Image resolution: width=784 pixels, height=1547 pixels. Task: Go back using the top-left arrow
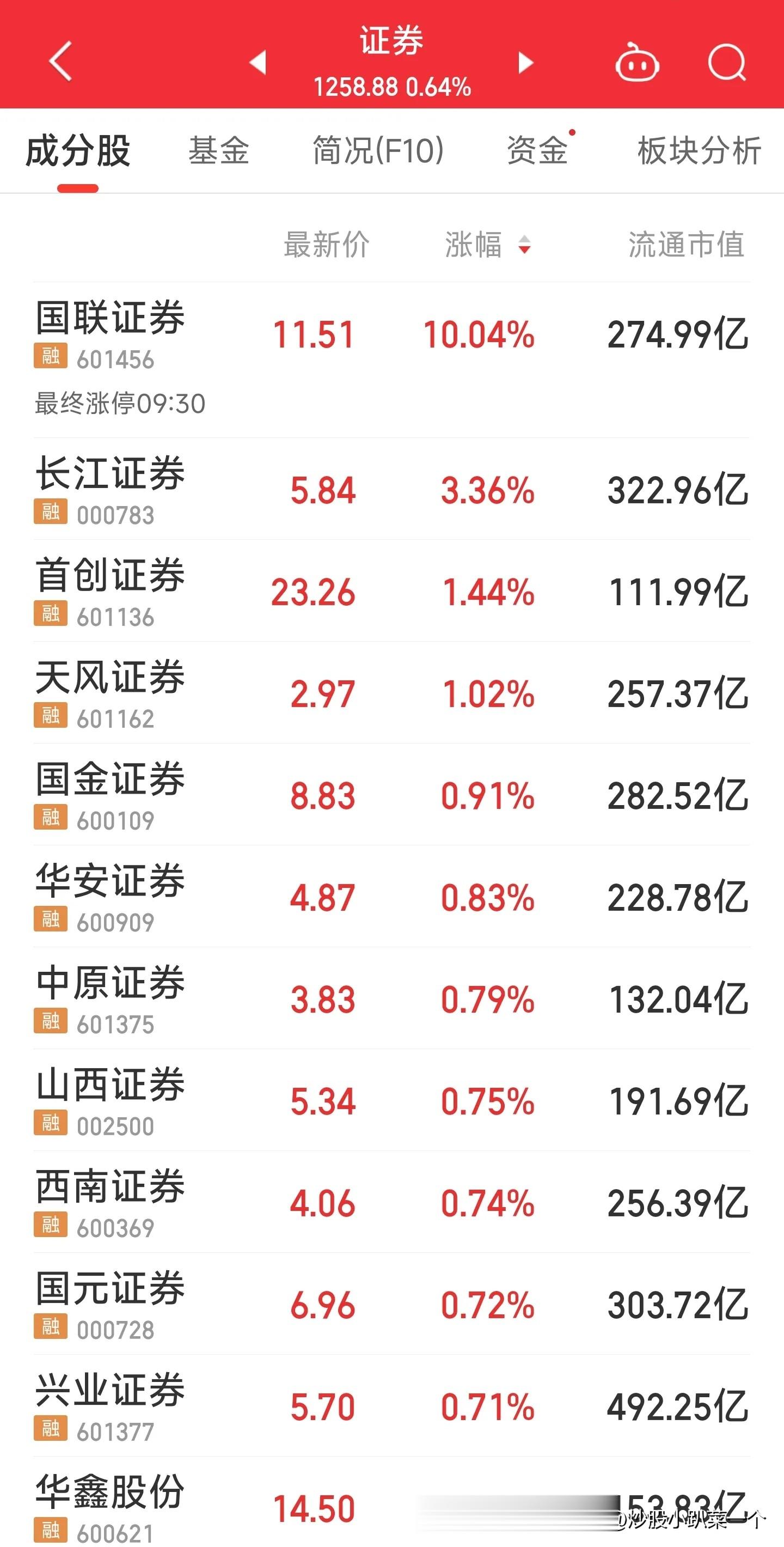pos(60,60)
